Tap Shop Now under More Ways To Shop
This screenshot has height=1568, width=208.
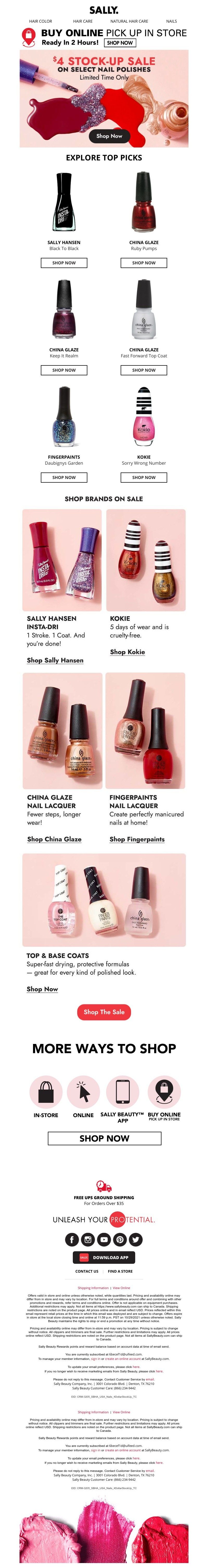click(x=104, y=1138)
